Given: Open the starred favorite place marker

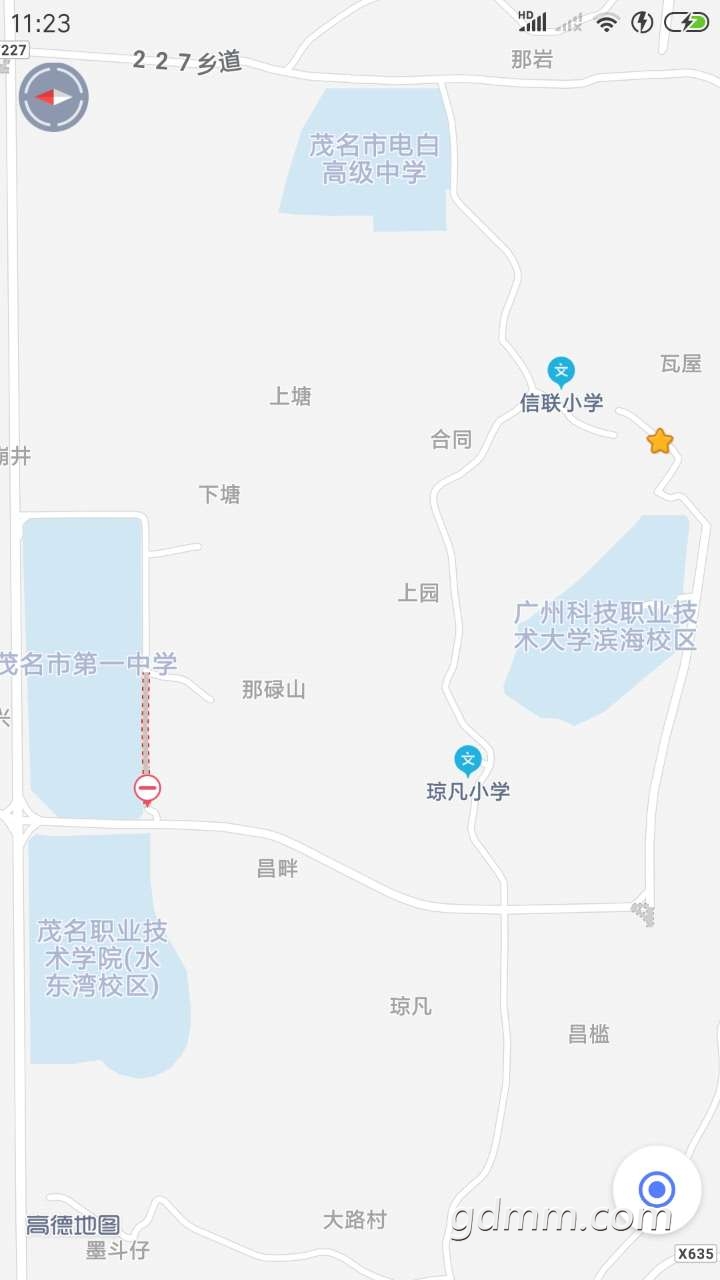Looking at the screenshot, I should pos(659,441).
